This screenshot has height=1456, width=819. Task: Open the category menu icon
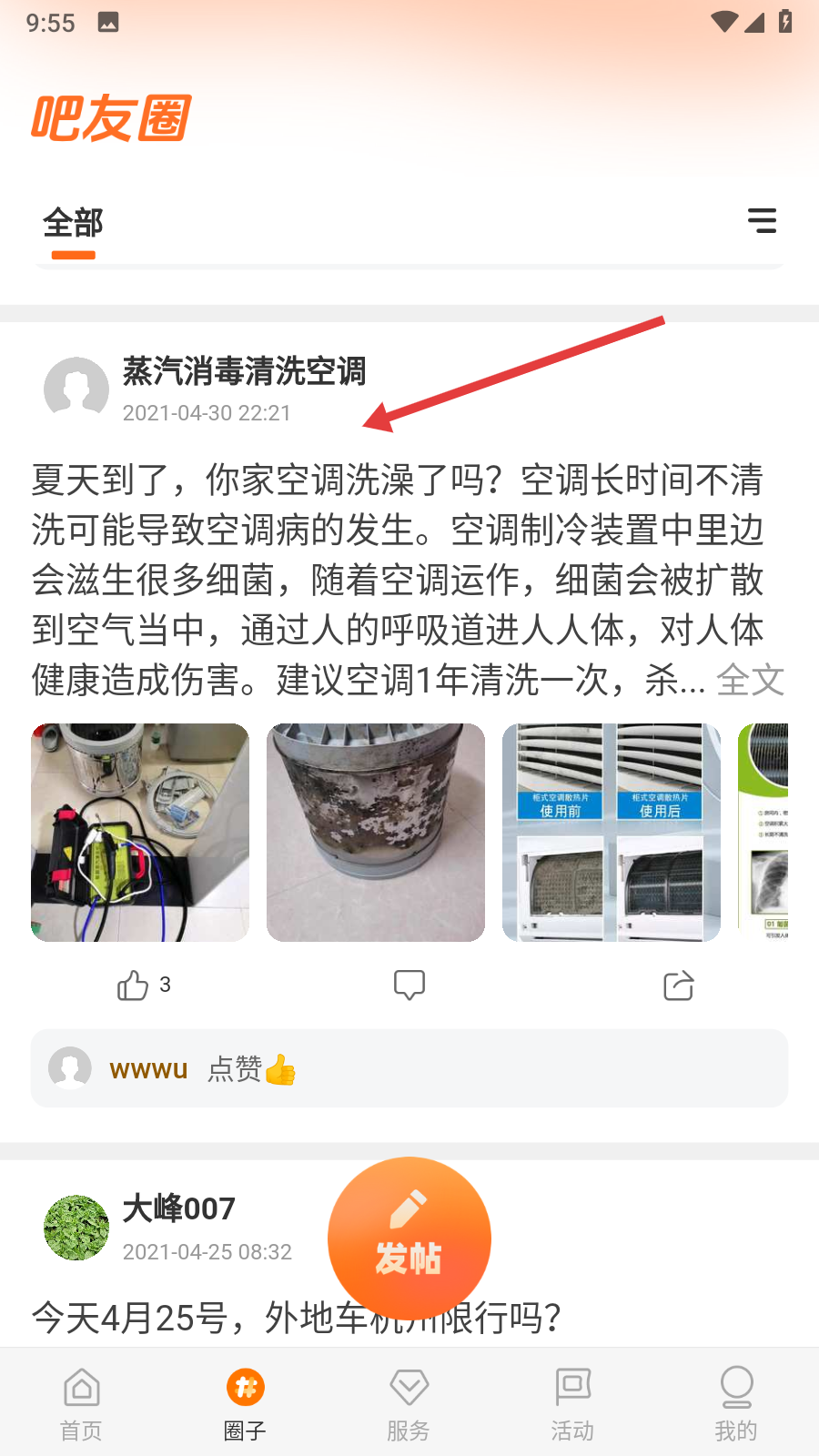(x=762, y=221)
